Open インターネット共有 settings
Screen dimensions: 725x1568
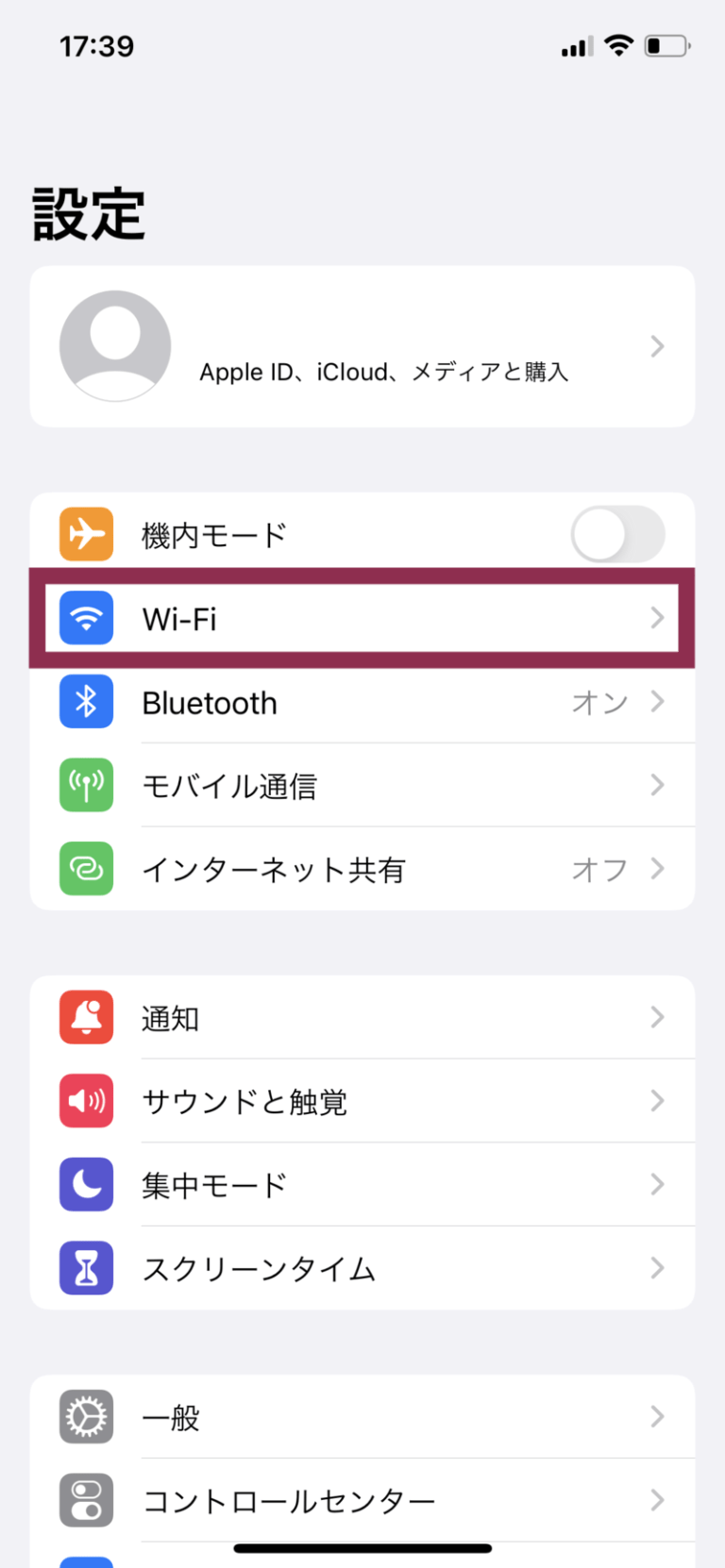362,869
